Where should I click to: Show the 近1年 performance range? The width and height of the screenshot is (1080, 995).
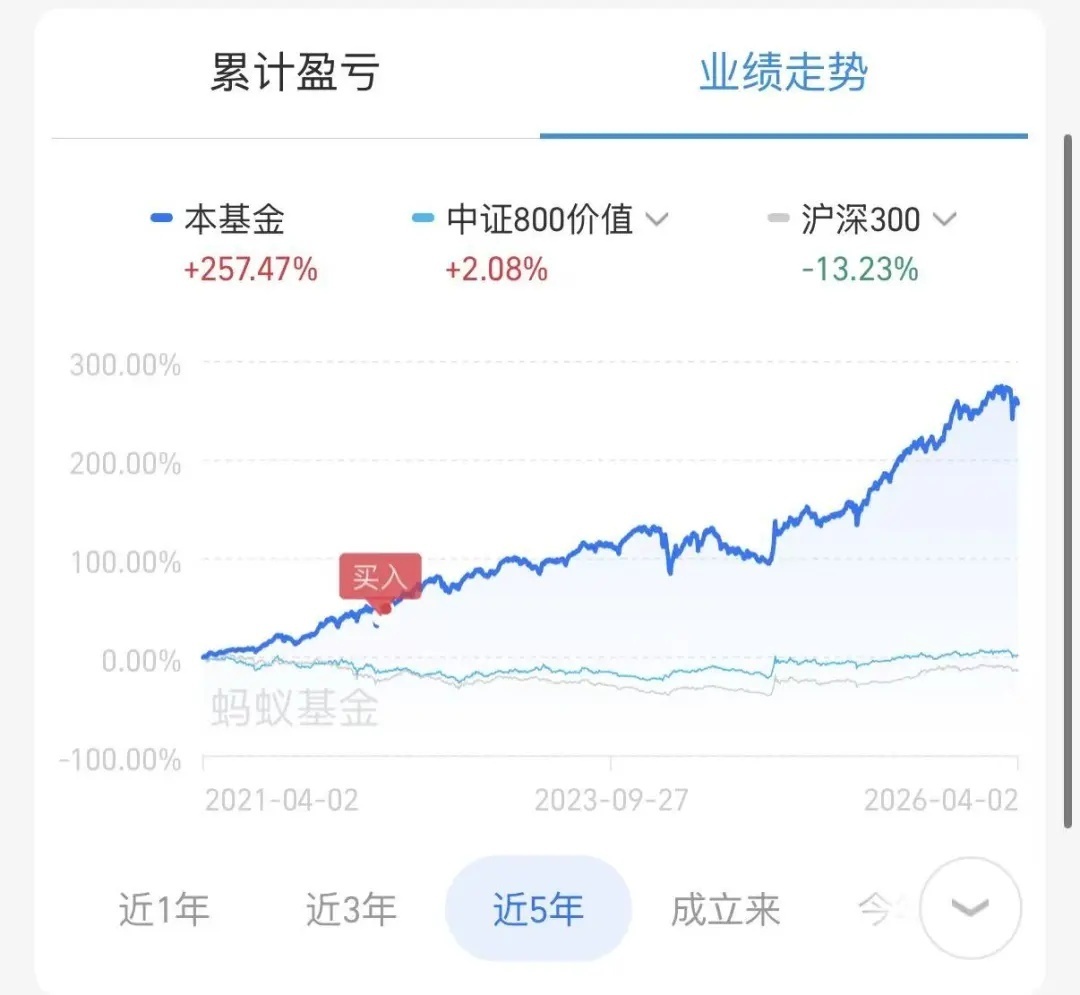pos(164,910)
